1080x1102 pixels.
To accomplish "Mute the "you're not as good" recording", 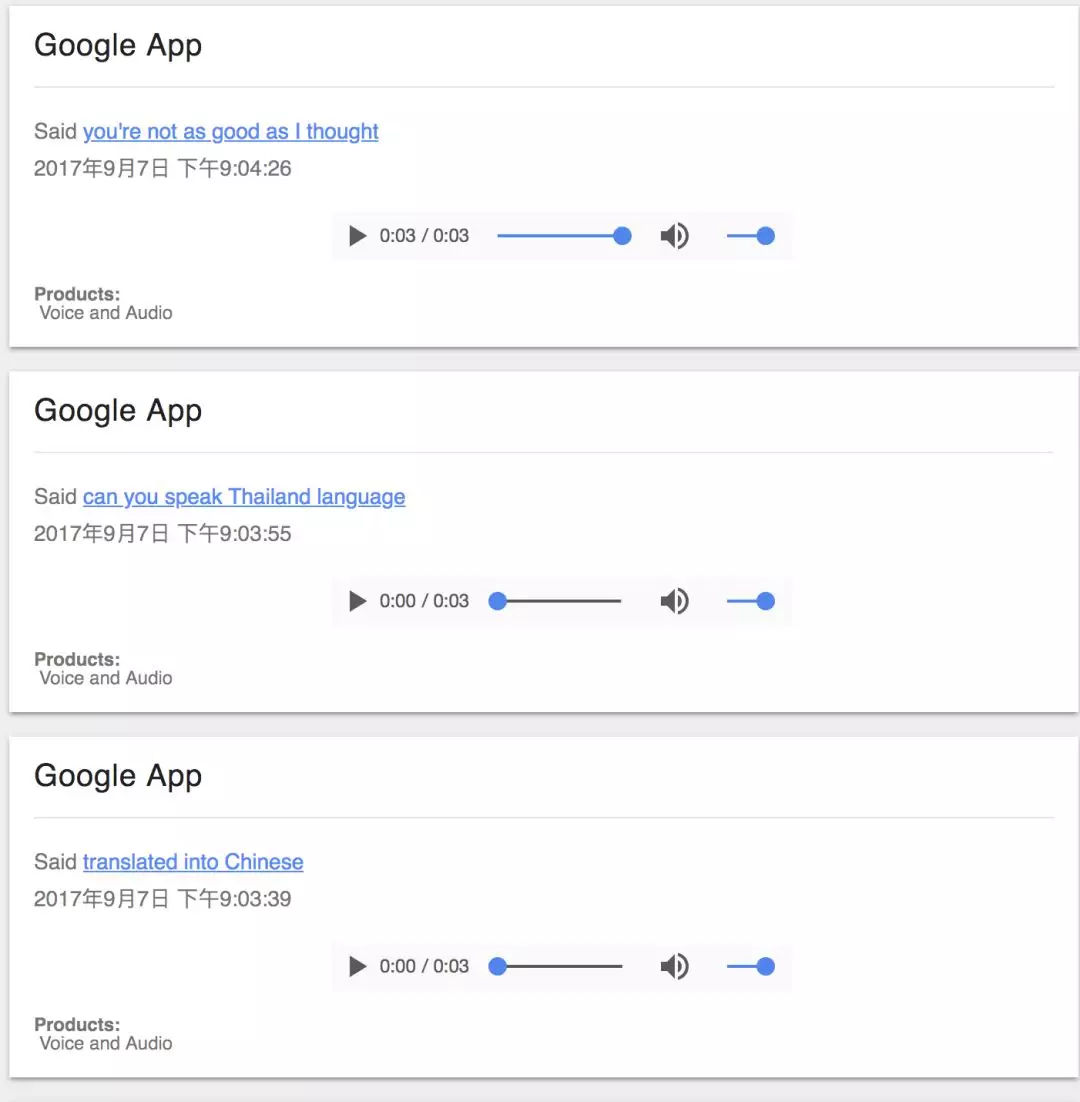I will pos(675,236).
